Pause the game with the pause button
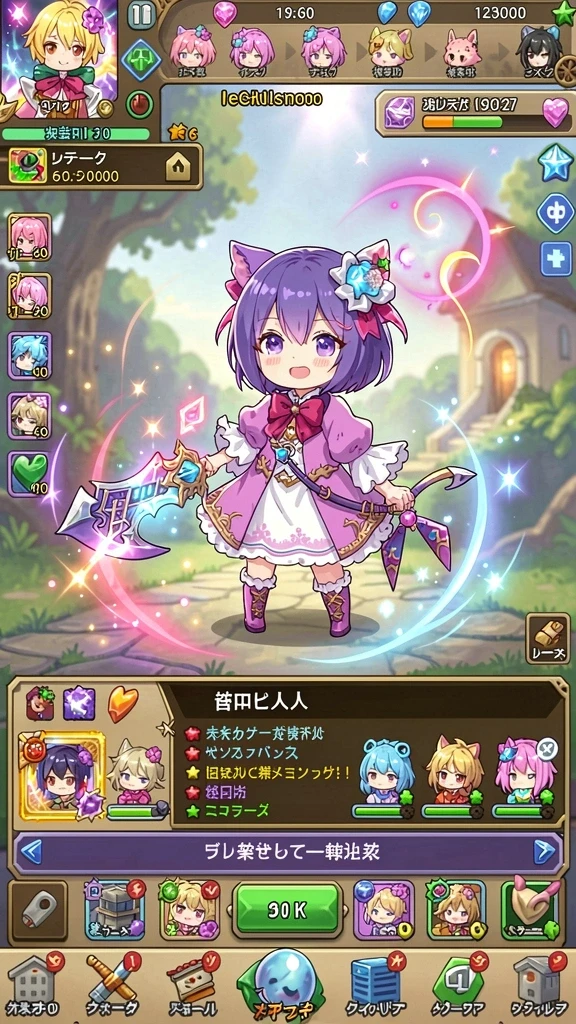This screenshot has height=1024, width=576. point(141,15)
